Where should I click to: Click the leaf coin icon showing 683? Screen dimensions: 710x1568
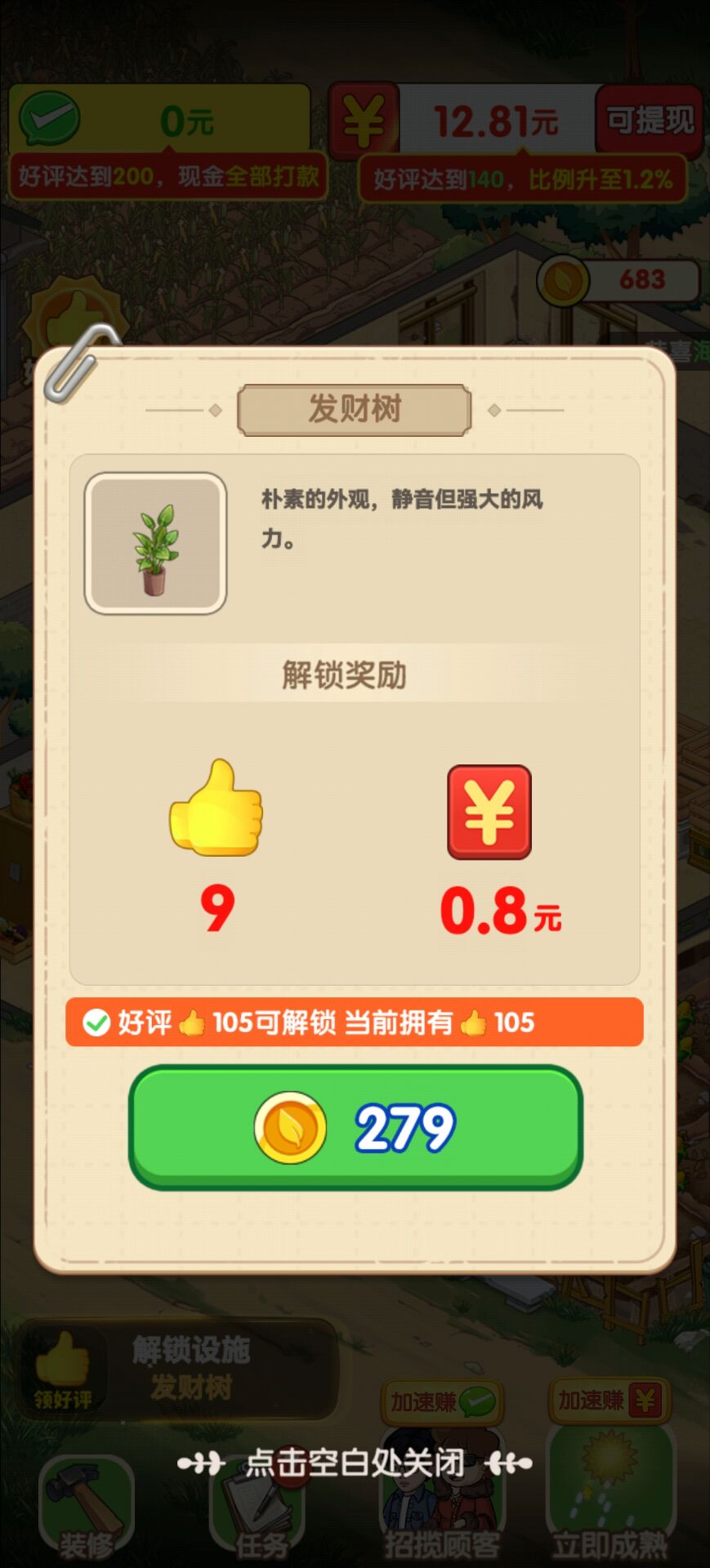pyautogui.click(x=565, y=280)
